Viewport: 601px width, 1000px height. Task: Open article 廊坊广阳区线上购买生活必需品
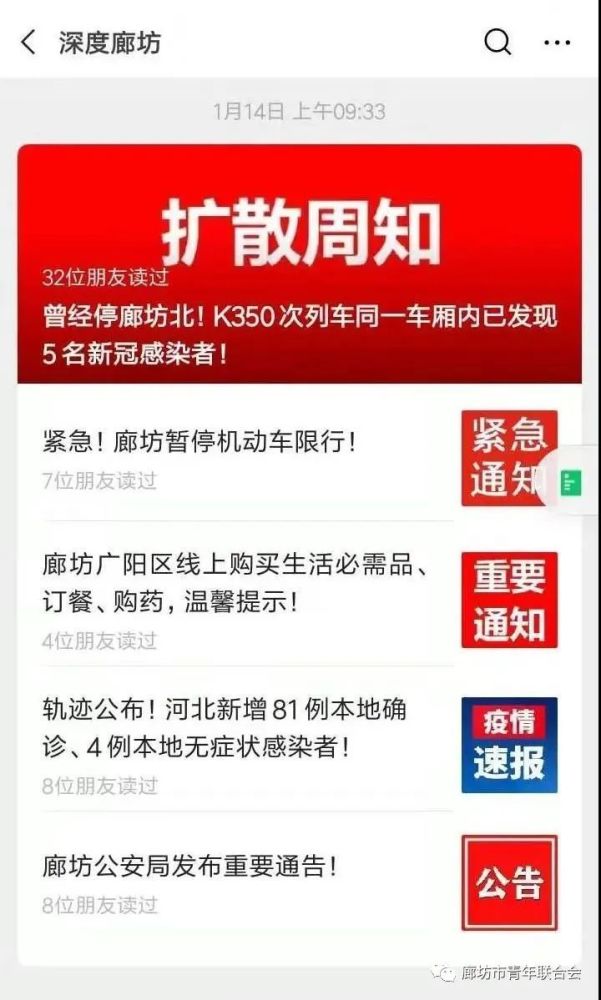(299, 599)
